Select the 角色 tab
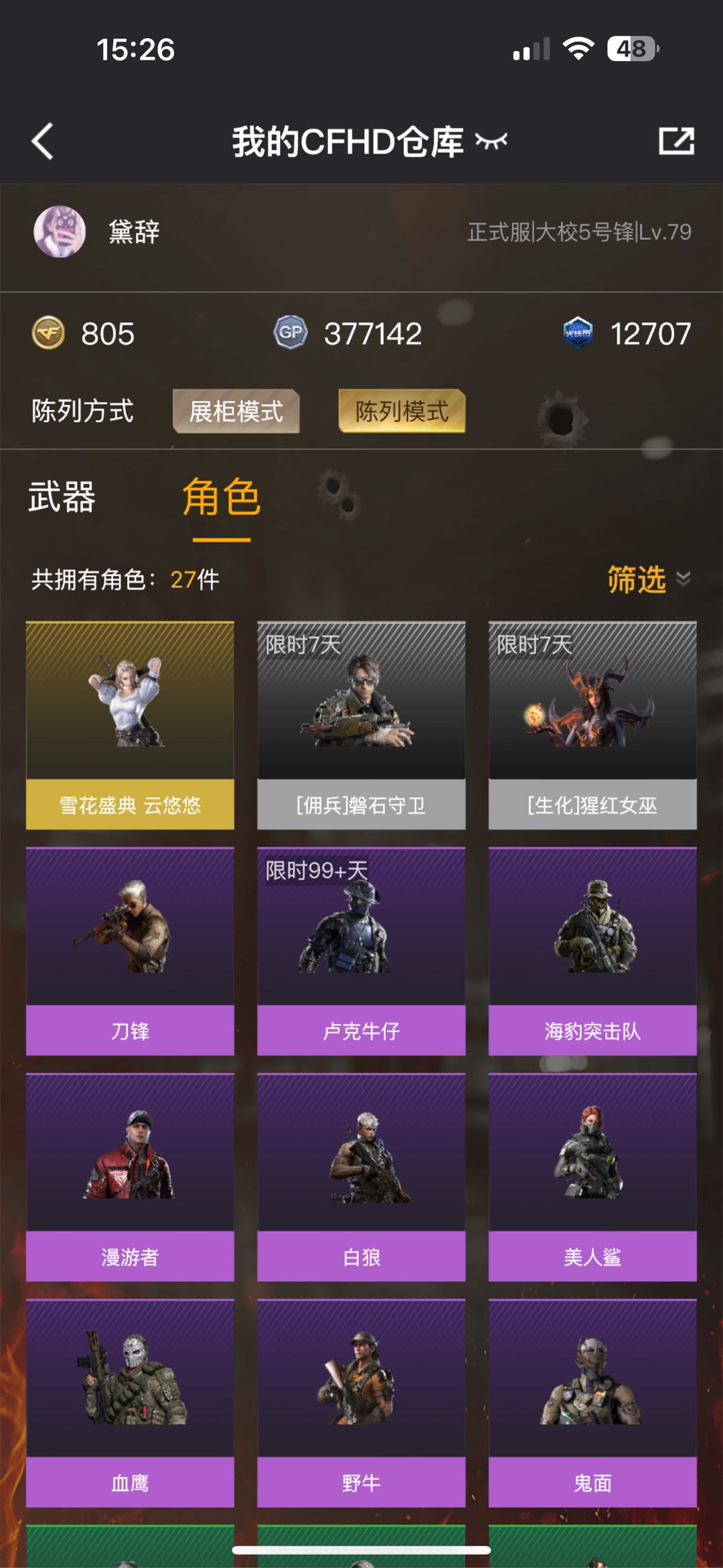 (222, 498)
